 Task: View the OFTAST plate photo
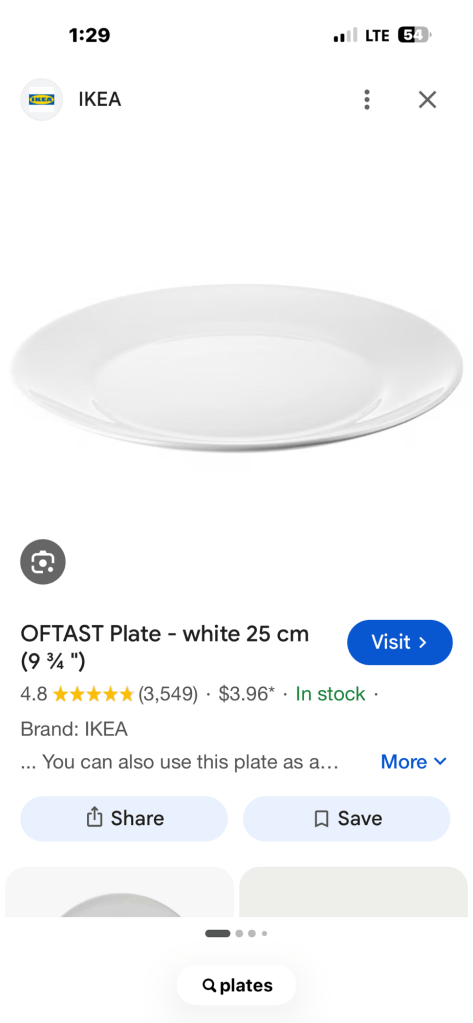click(236, 369)
